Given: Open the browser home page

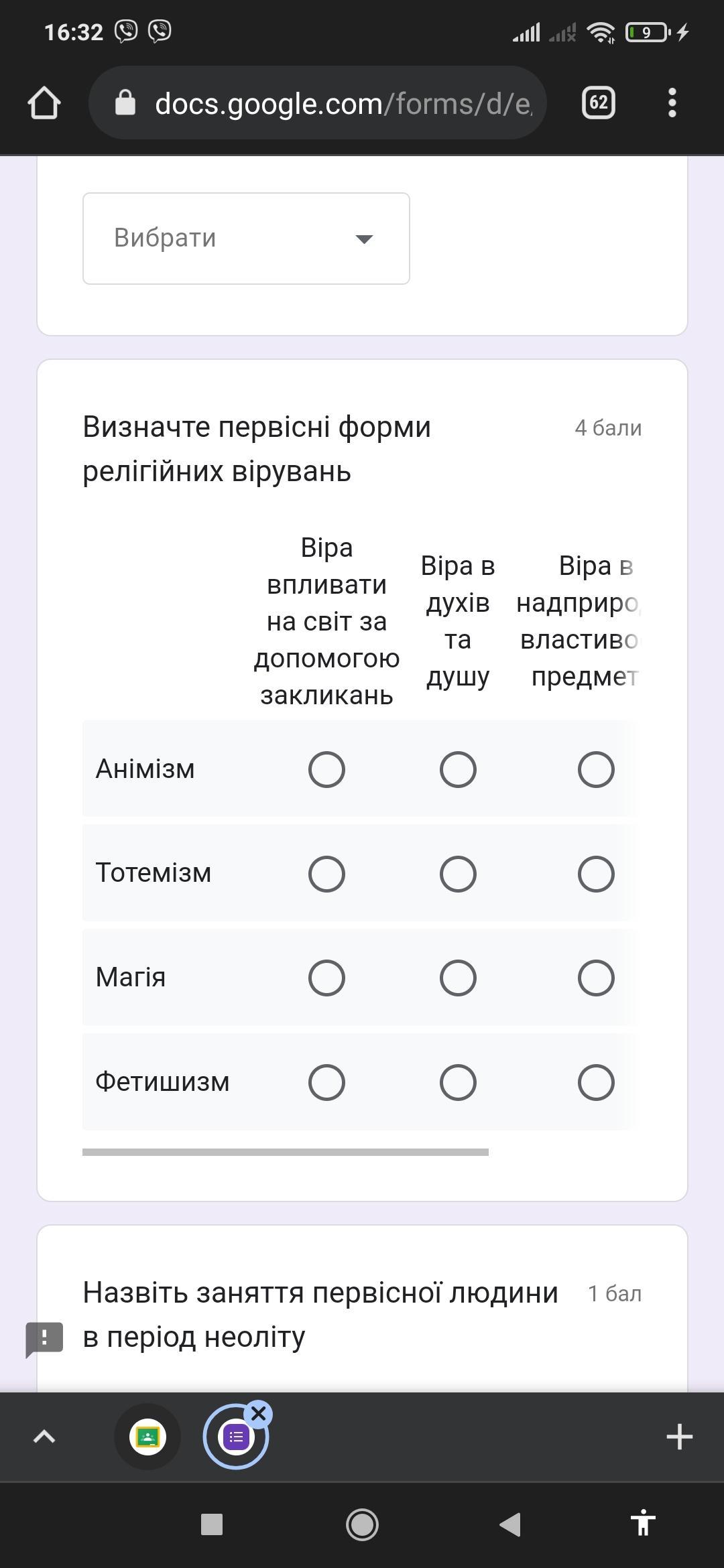Looking at the screenshot, I should (x=44, y=103).
